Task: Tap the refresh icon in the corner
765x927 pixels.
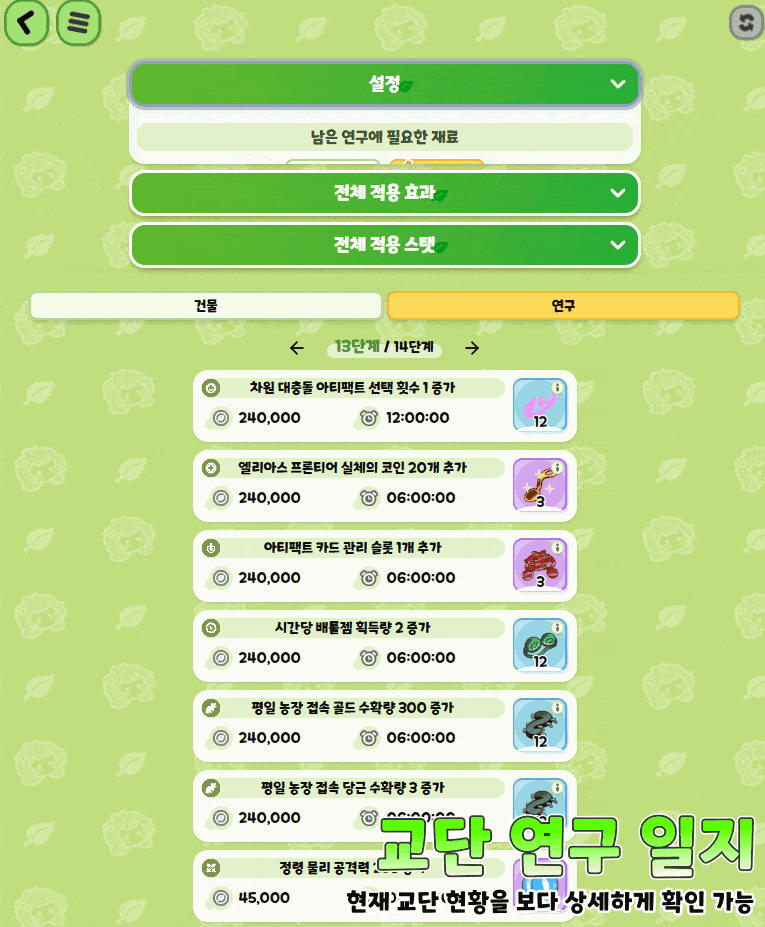Action: pos(745,22)
